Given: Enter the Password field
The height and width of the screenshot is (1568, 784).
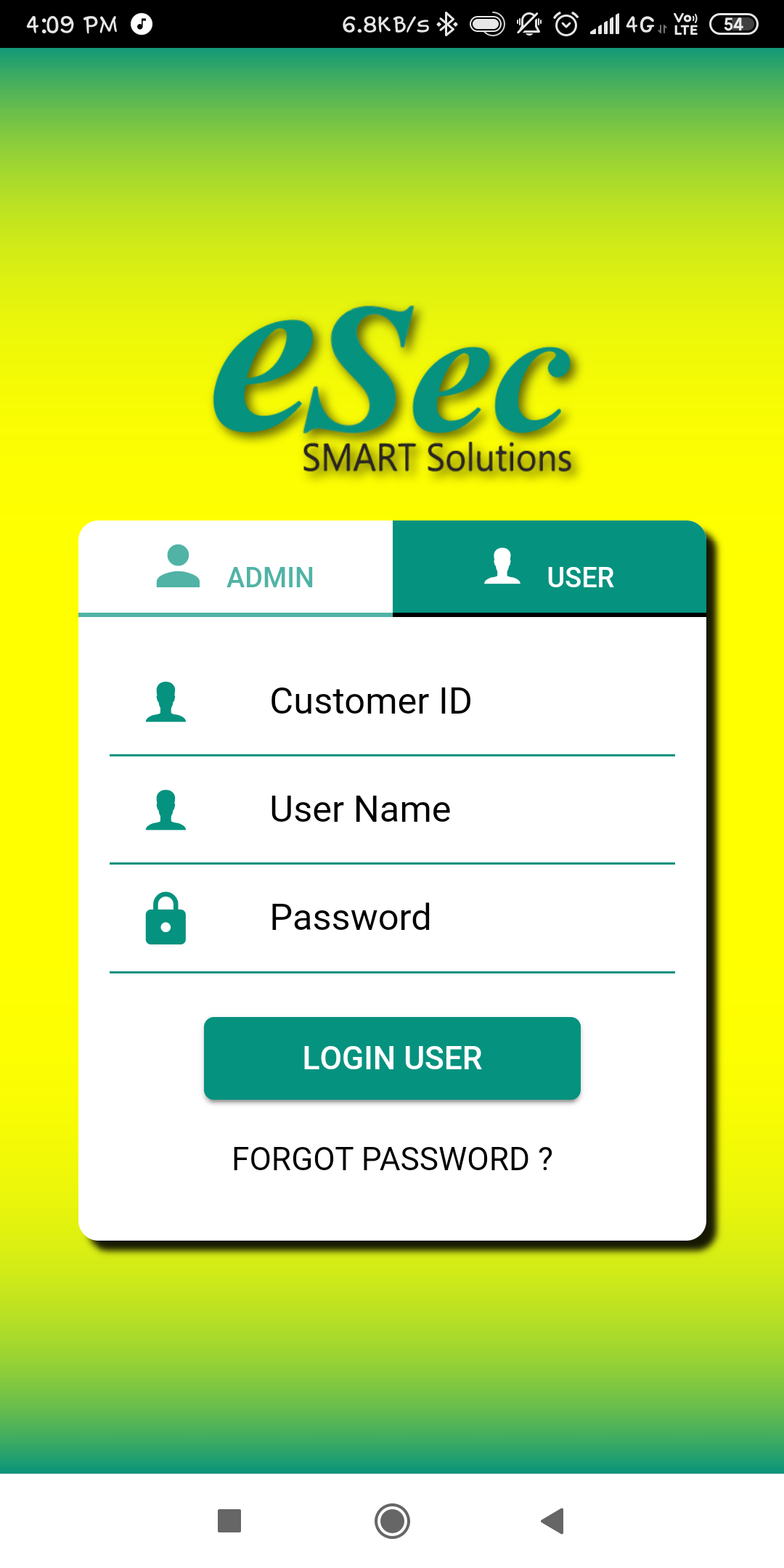Looking at the screenshot, I should coord(392,918).
